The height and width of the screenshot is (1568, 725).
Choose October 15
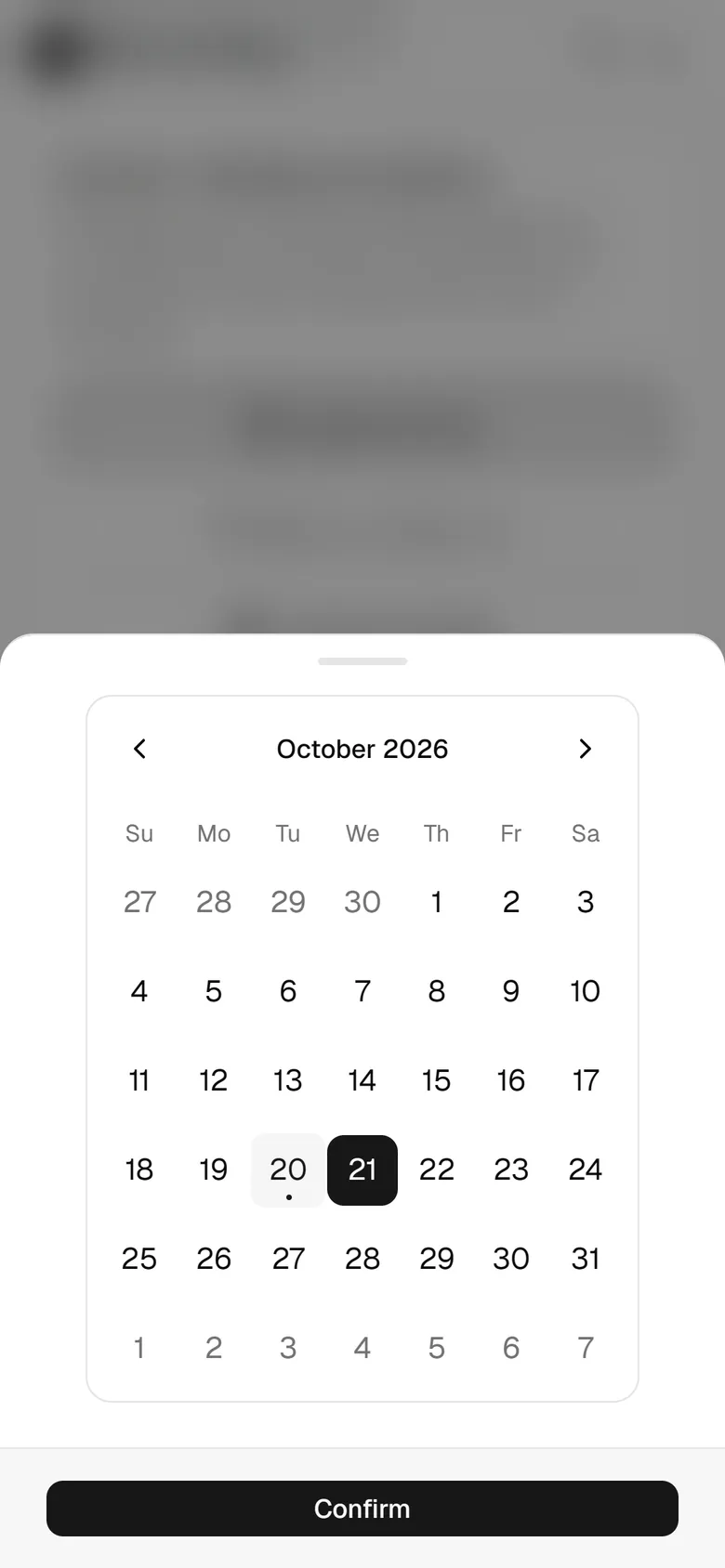pos(437,1080)
